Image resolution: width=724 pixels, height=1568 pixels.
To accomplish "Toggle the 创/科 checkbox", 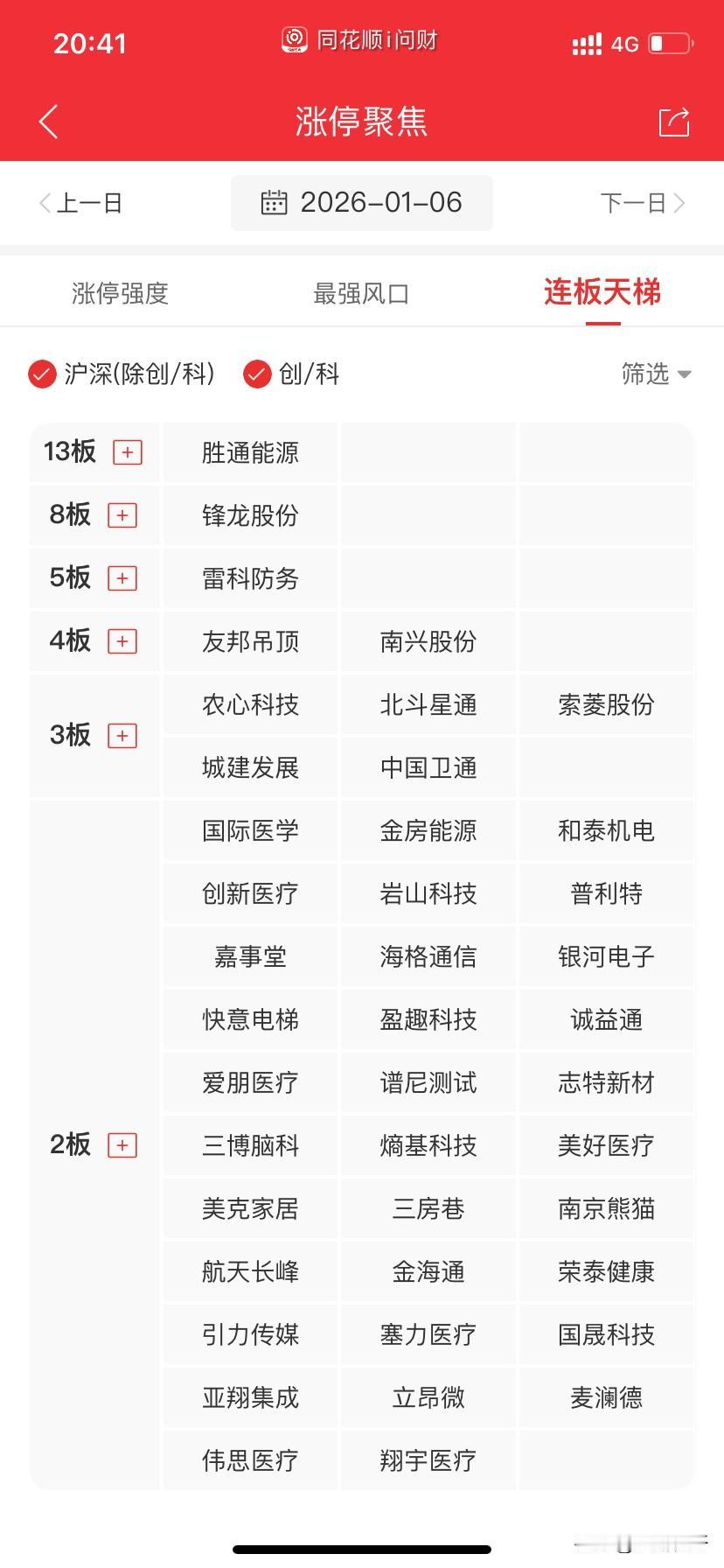I will click(256, 374).
